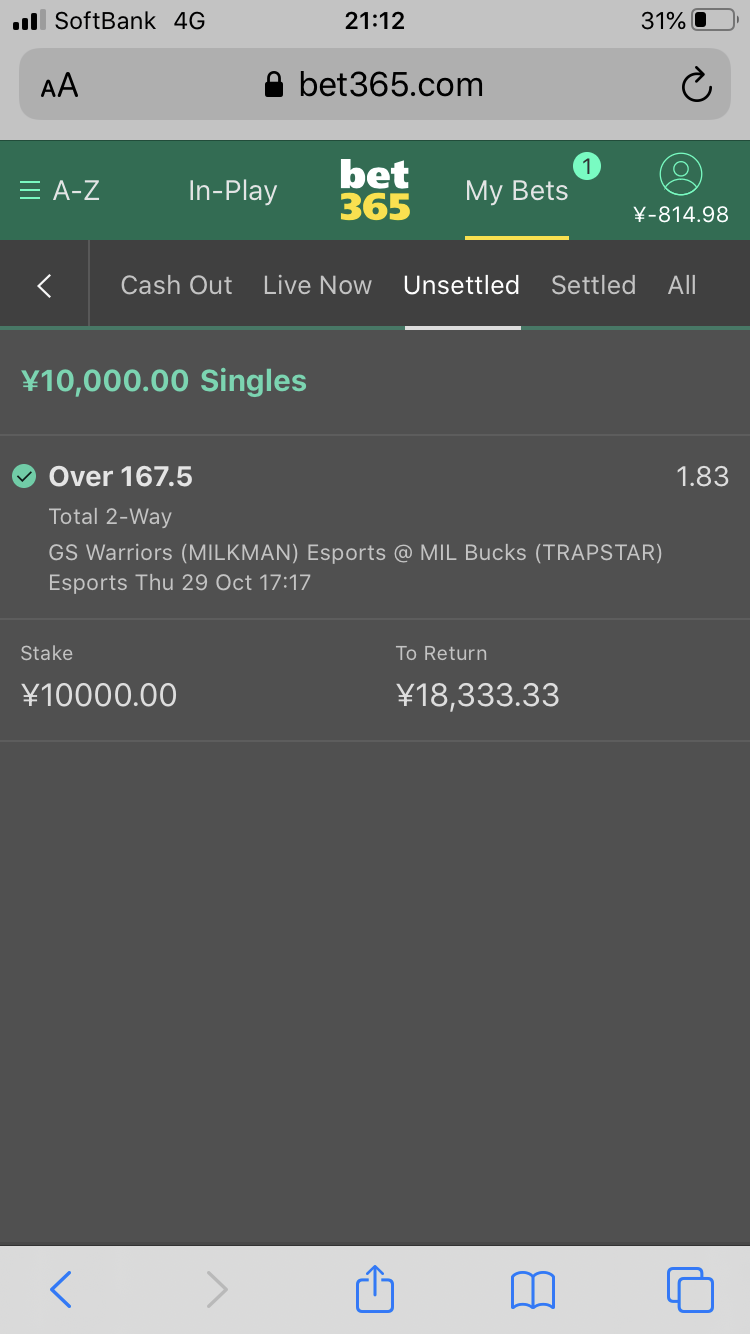Select the Unsettled tab
Image resolution: width=750 pixels, height=1334 pixels.
pos(461,286)
